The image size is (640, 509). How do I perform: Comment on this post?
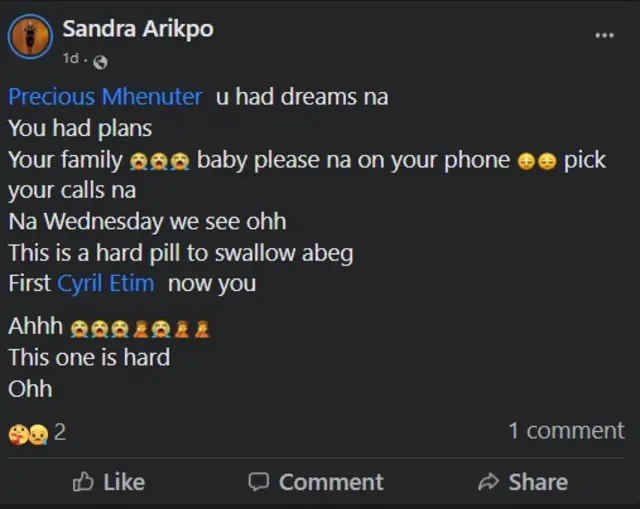[x=316, y=482]
